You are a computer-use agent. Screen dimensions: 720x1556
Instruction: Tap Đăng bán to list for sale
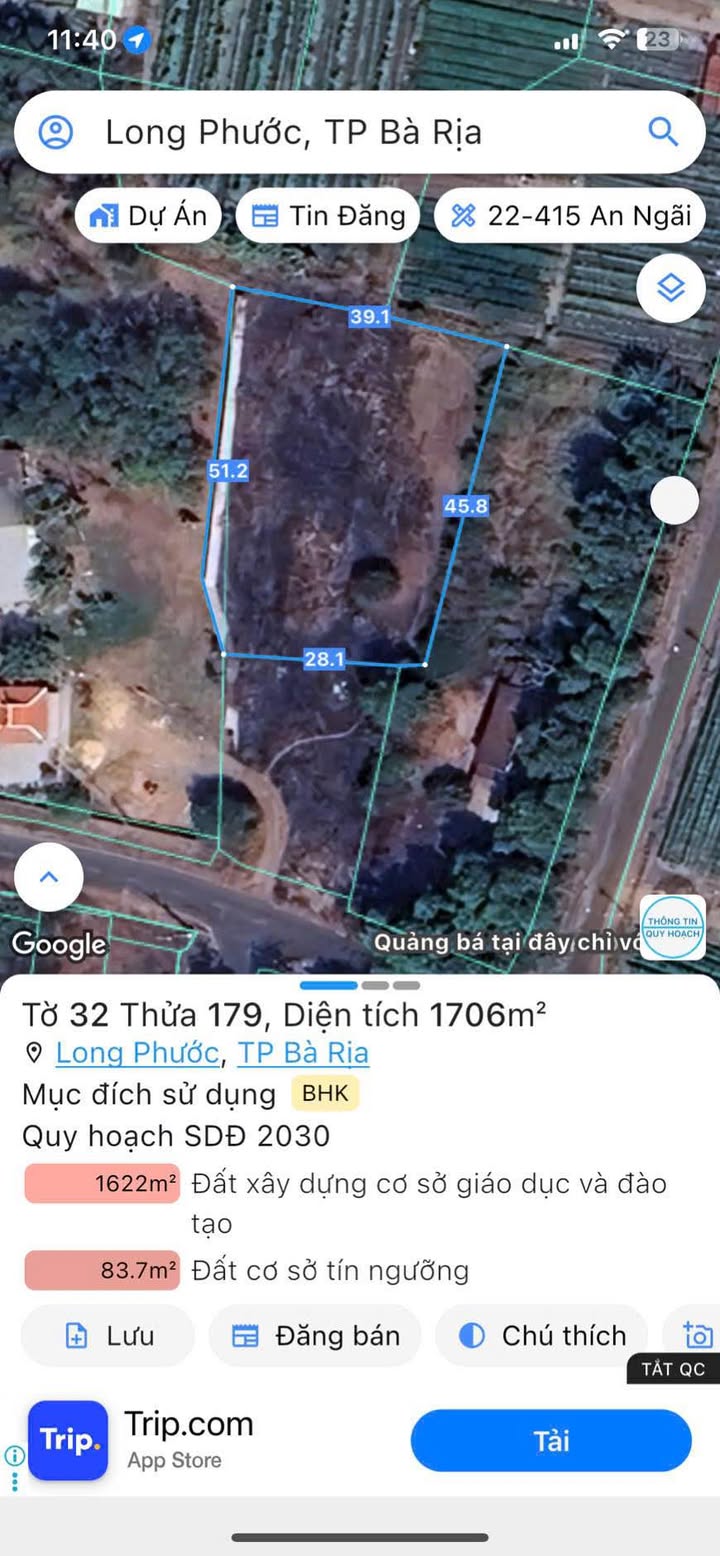pos(315,1335)
